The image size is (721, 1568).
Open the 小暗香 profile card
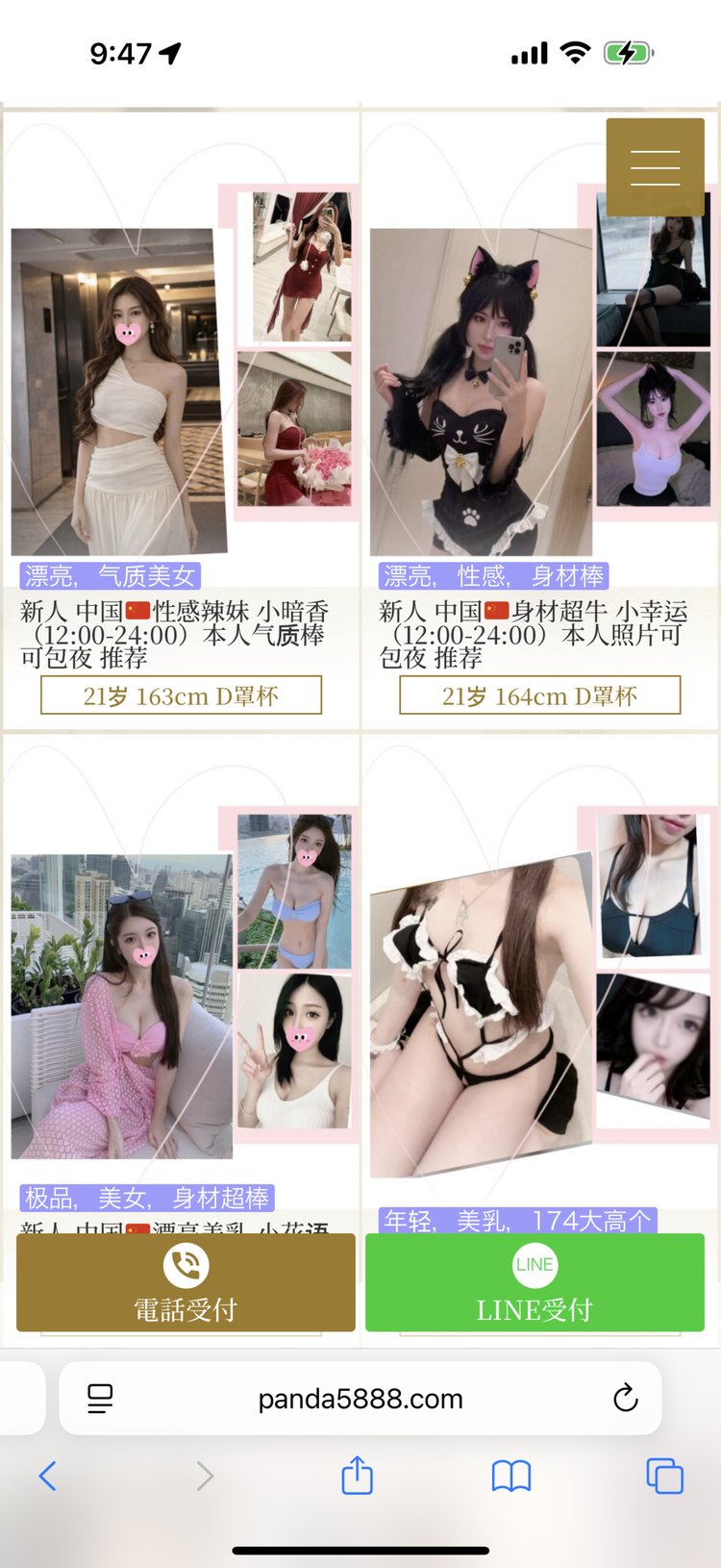181,414
